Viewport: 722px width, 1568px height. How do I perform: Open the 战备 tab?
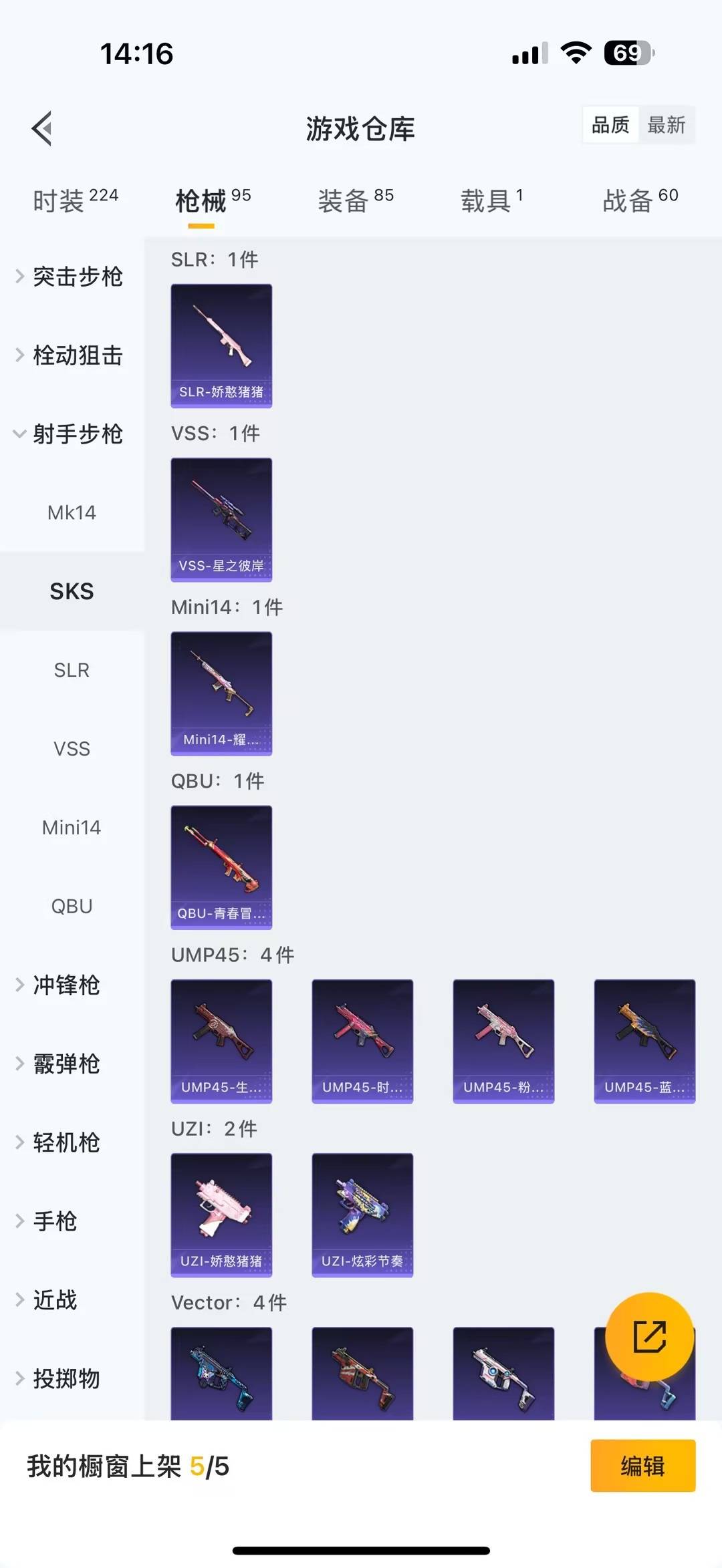click(640, 200)
